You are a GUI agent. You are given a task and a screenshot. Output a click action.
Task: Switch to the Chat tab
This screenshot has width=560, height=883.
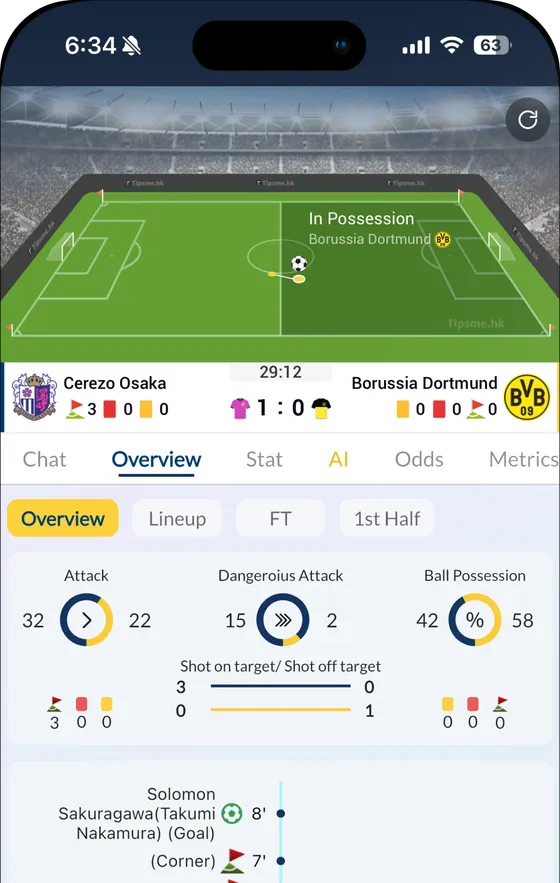click(45, 460)
